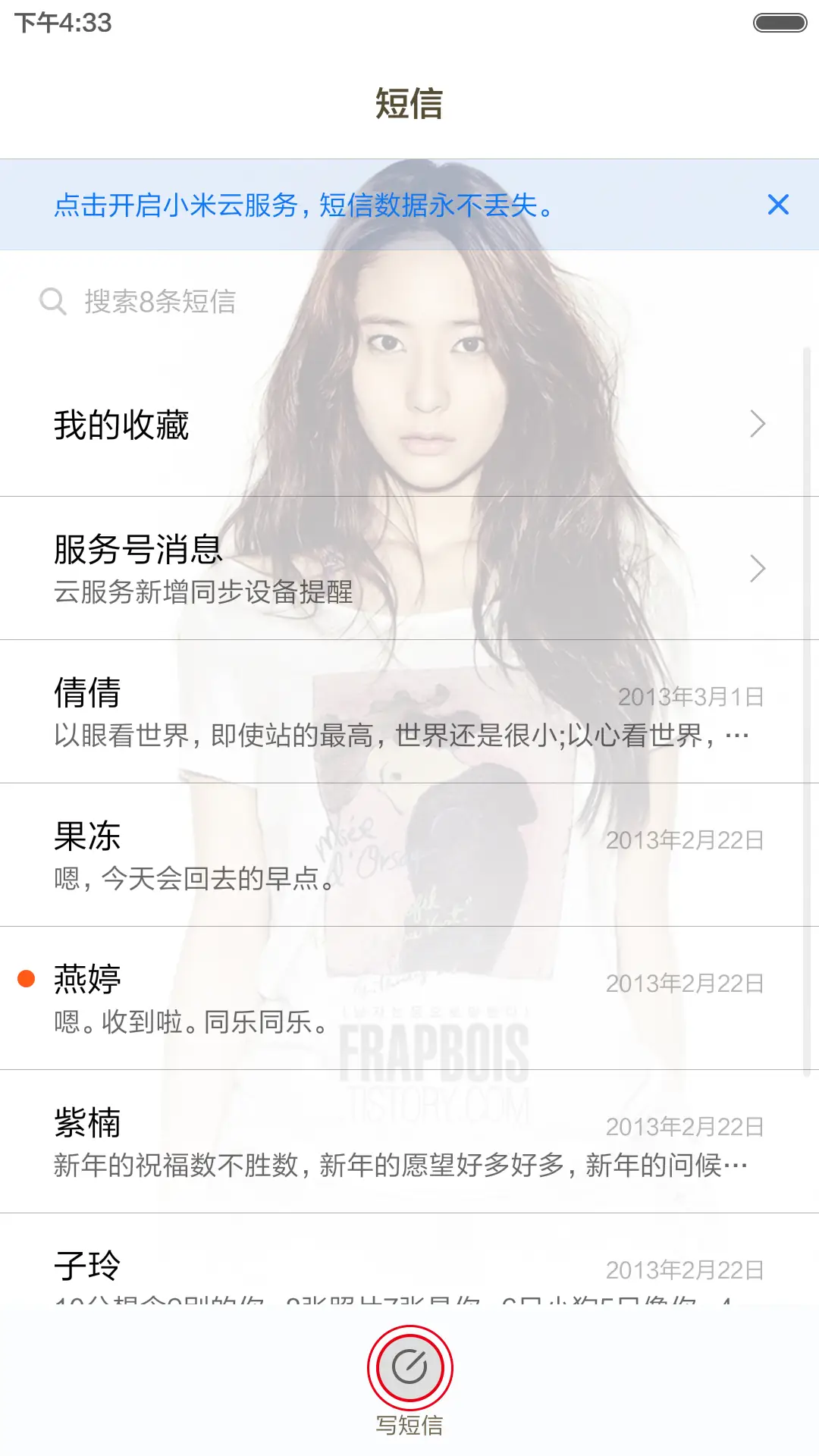Compose a new message with 写短信
Image resolution: width=819 pixels, height=1456 pixels.
point(409,1370)
